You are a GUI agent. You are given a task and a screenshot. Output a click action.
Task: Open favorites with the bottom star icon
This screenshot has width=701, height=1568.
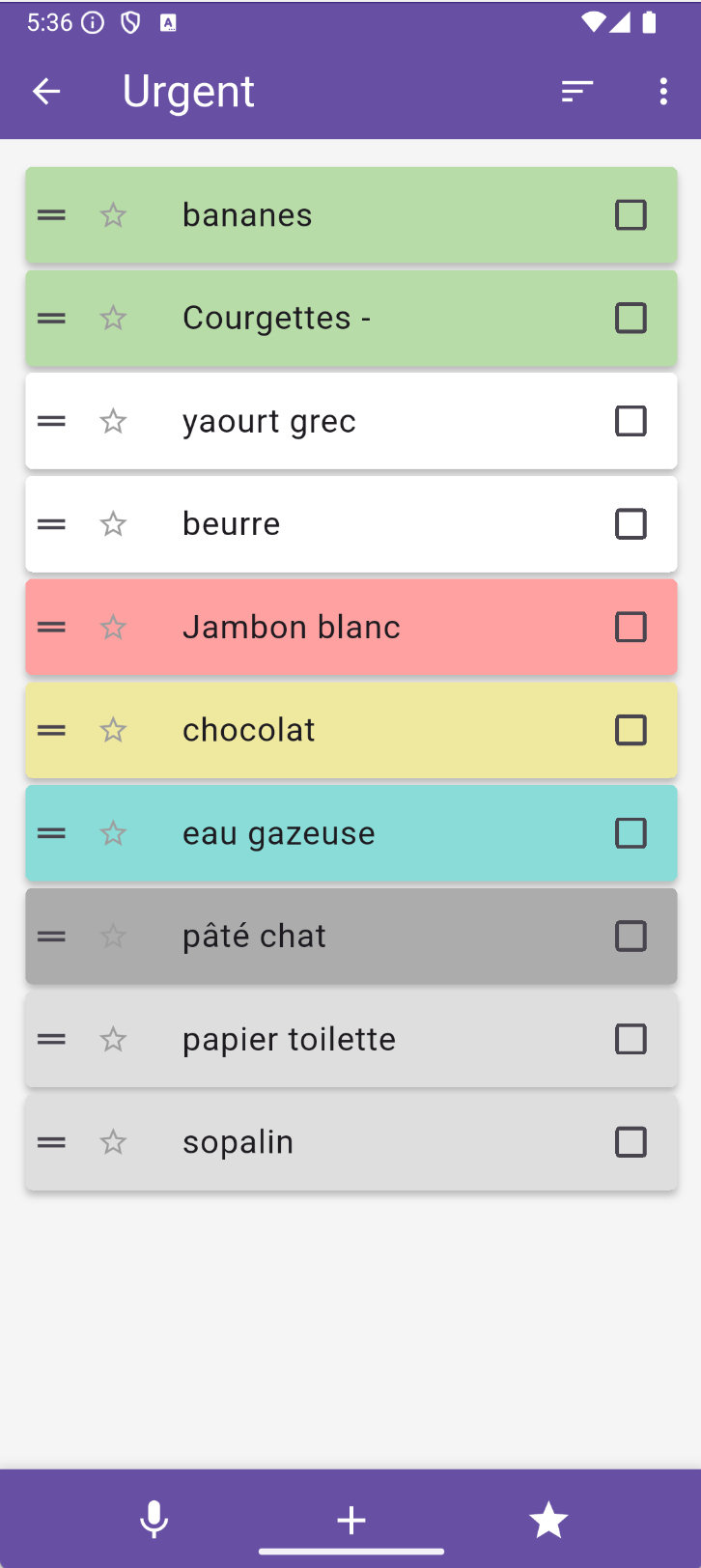pos(547,1518)
